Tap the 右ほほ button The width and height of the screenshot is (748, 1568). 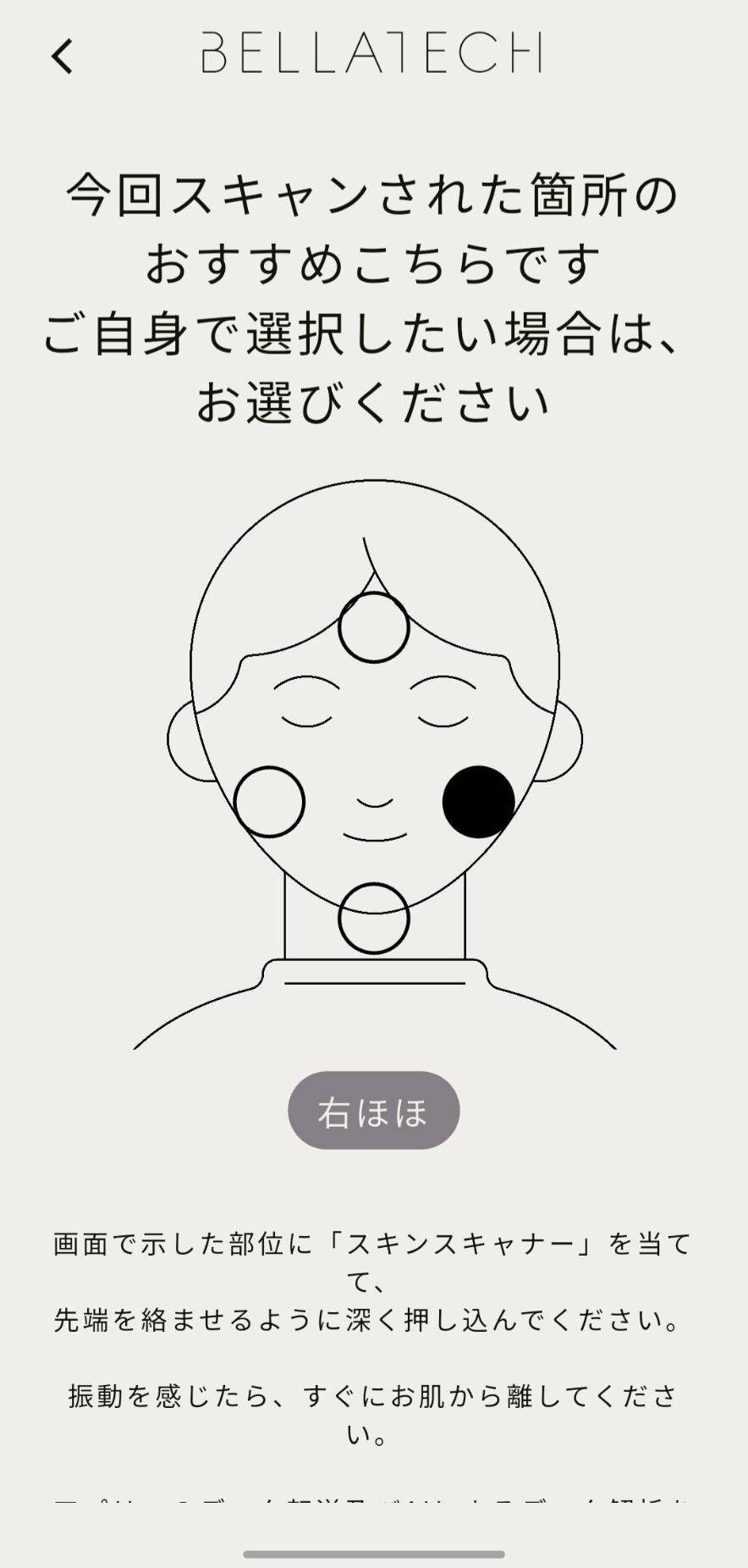(x=374, y=1111)
